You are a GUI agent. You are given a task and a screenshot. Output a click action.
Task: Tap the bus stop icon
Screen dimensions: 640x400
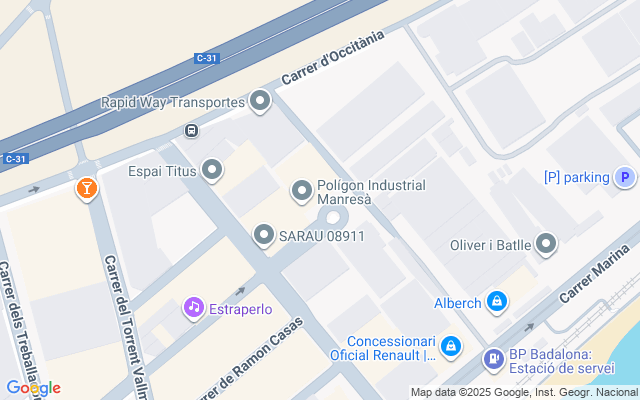coord(191,130)
